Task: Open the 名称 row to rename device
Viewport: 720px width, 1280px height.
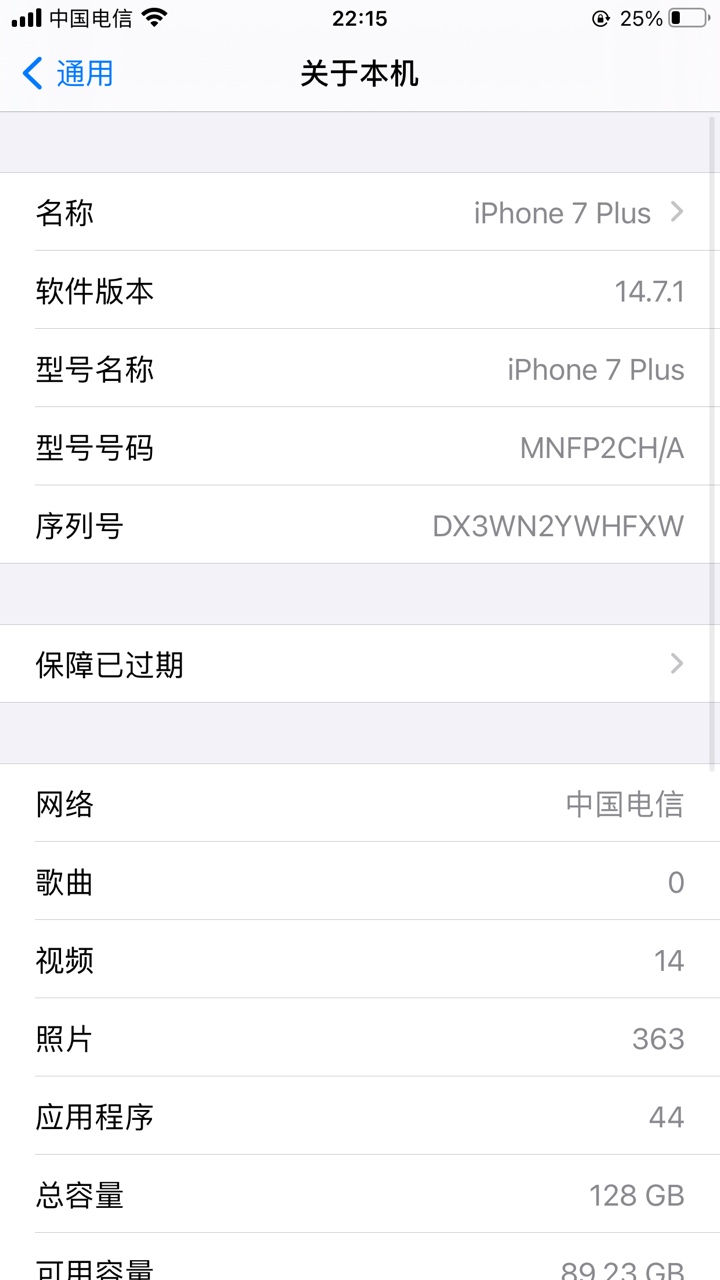Action: pos(360,212)
